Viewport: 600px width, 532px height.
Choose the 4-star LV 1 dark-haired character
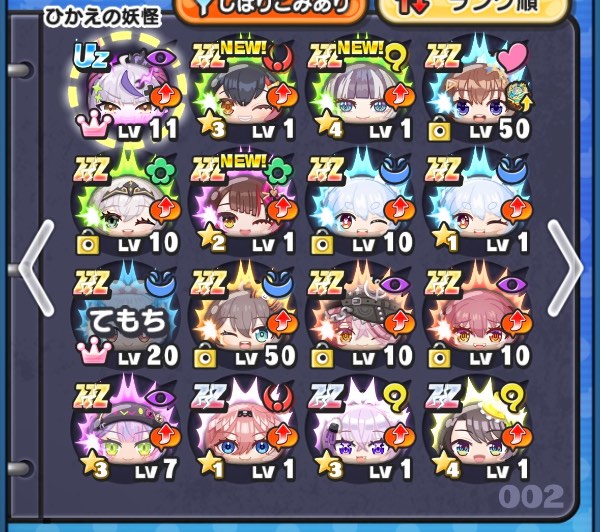(x=474, y=430)
